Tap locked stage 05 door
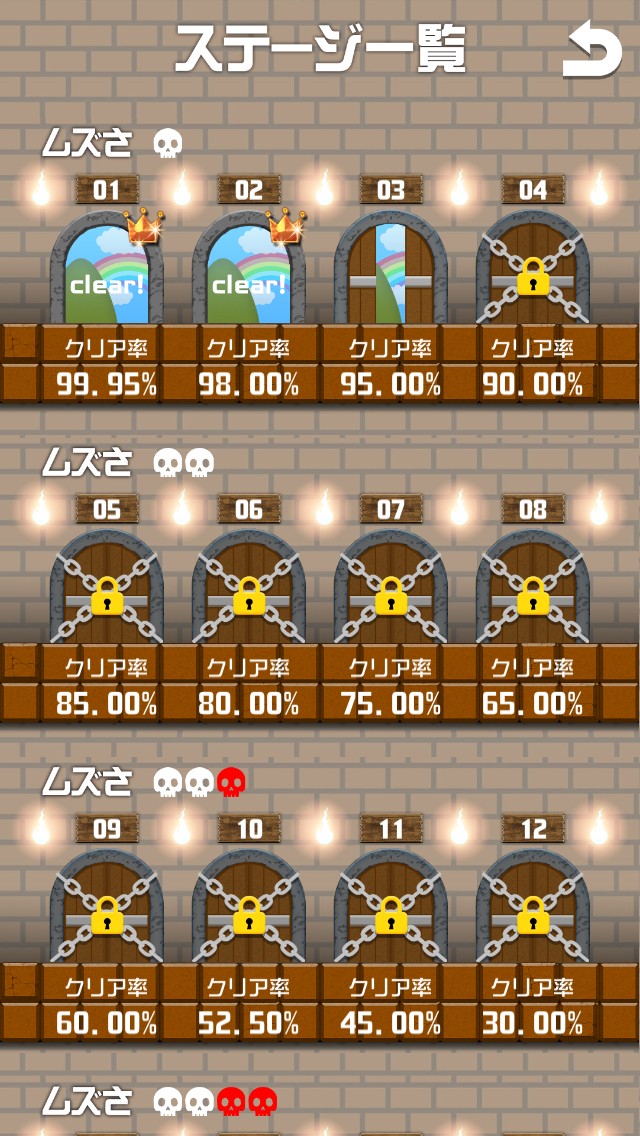The height and width of the screenshot is (1136, 640). [x=107, y=586]
